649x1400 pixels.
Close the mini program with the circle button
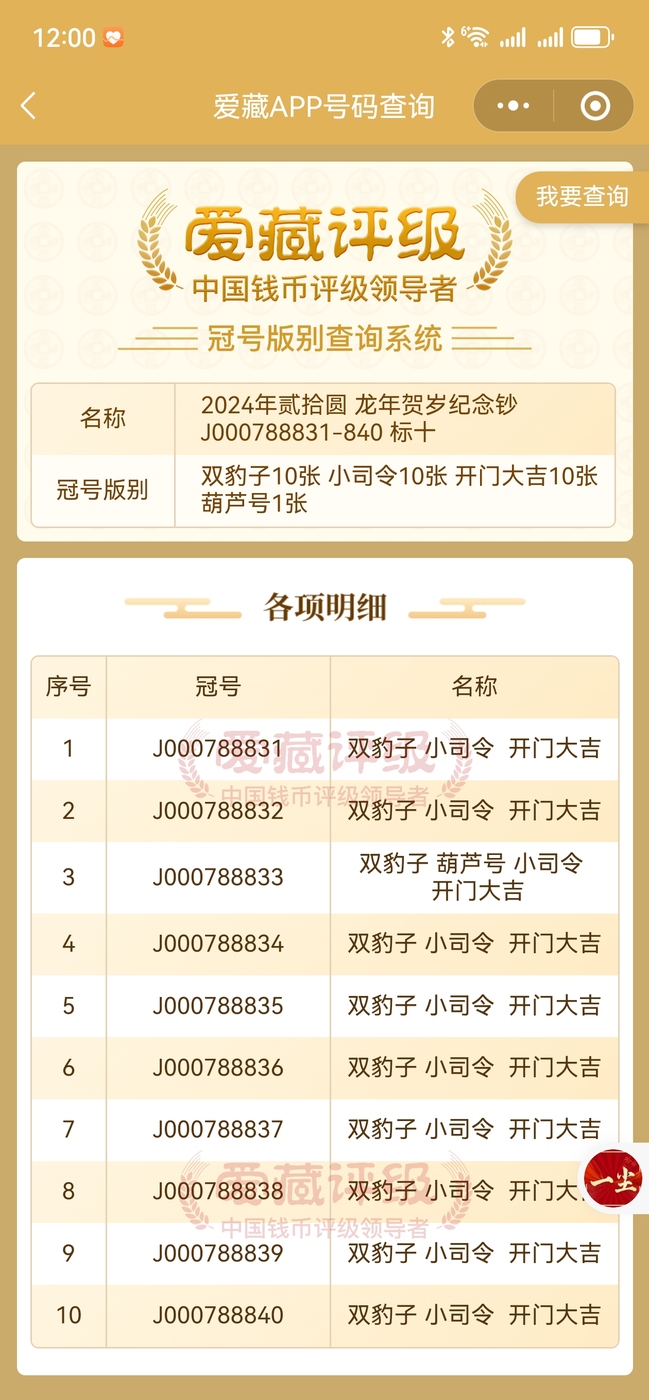click(595, 106)
